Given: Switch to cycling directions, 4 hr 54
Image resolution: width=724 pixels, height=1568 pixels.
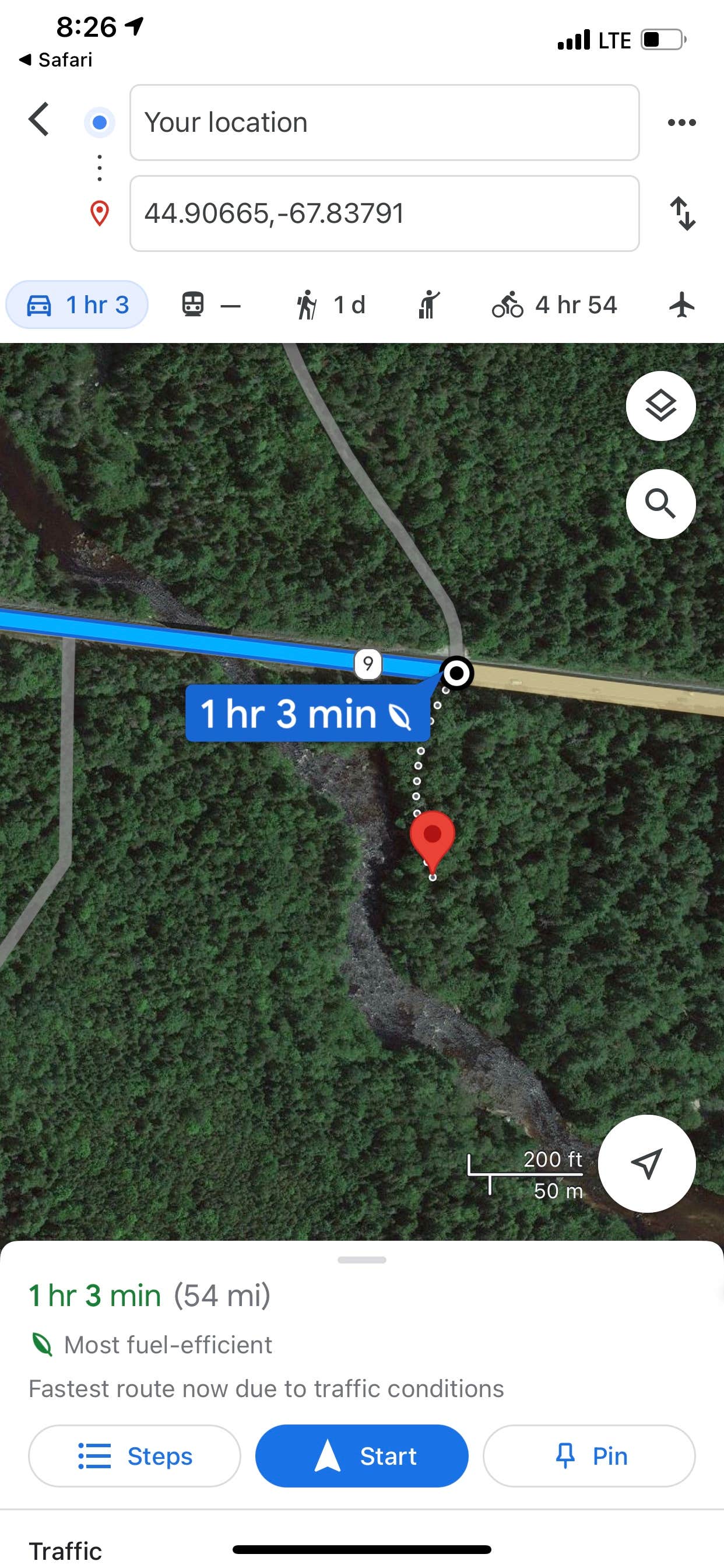Looking at the screenshot, I should (x=554, y=304).
